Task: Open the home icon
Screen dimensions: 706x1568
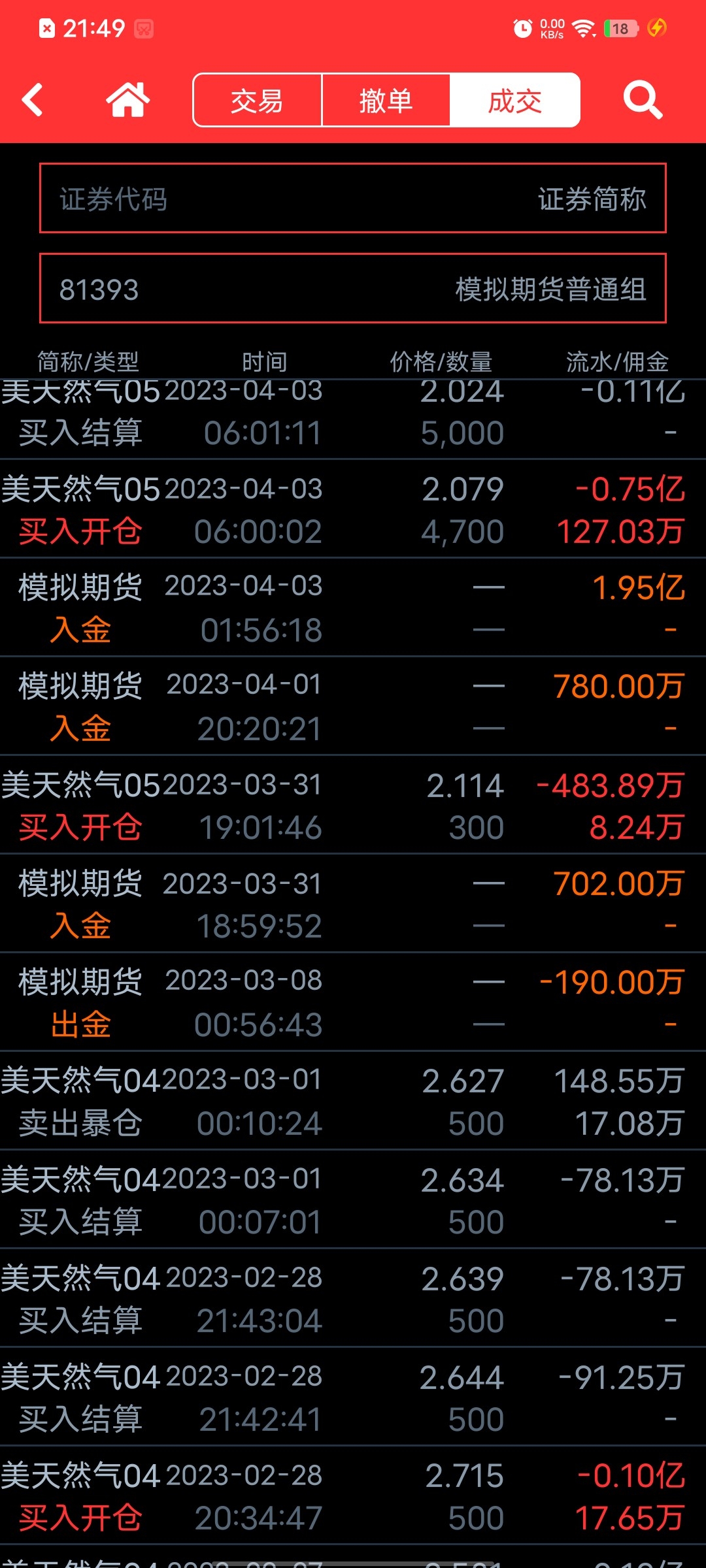Action: click(x=128, y=100)
